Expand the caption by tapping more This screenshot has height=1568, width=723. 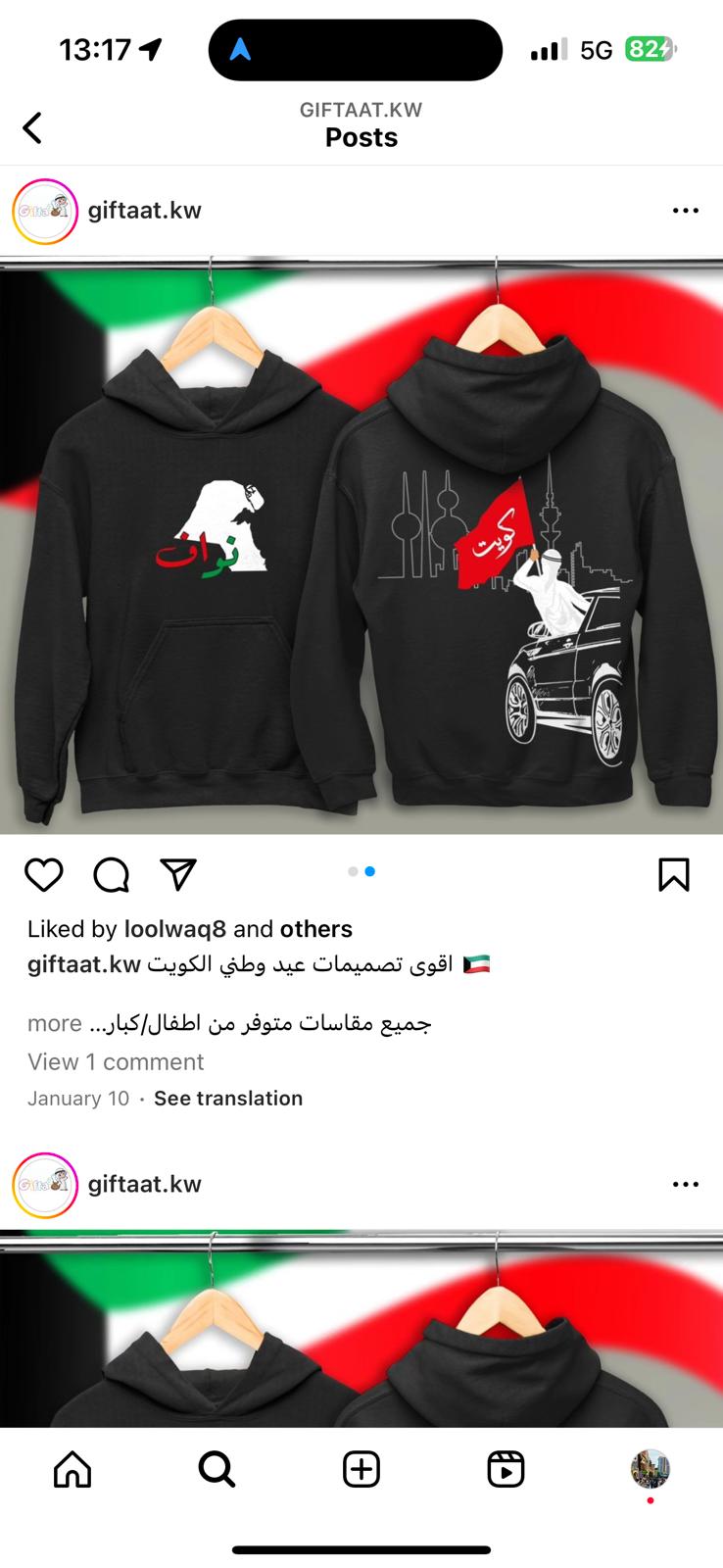click(x=55, y=1023)
